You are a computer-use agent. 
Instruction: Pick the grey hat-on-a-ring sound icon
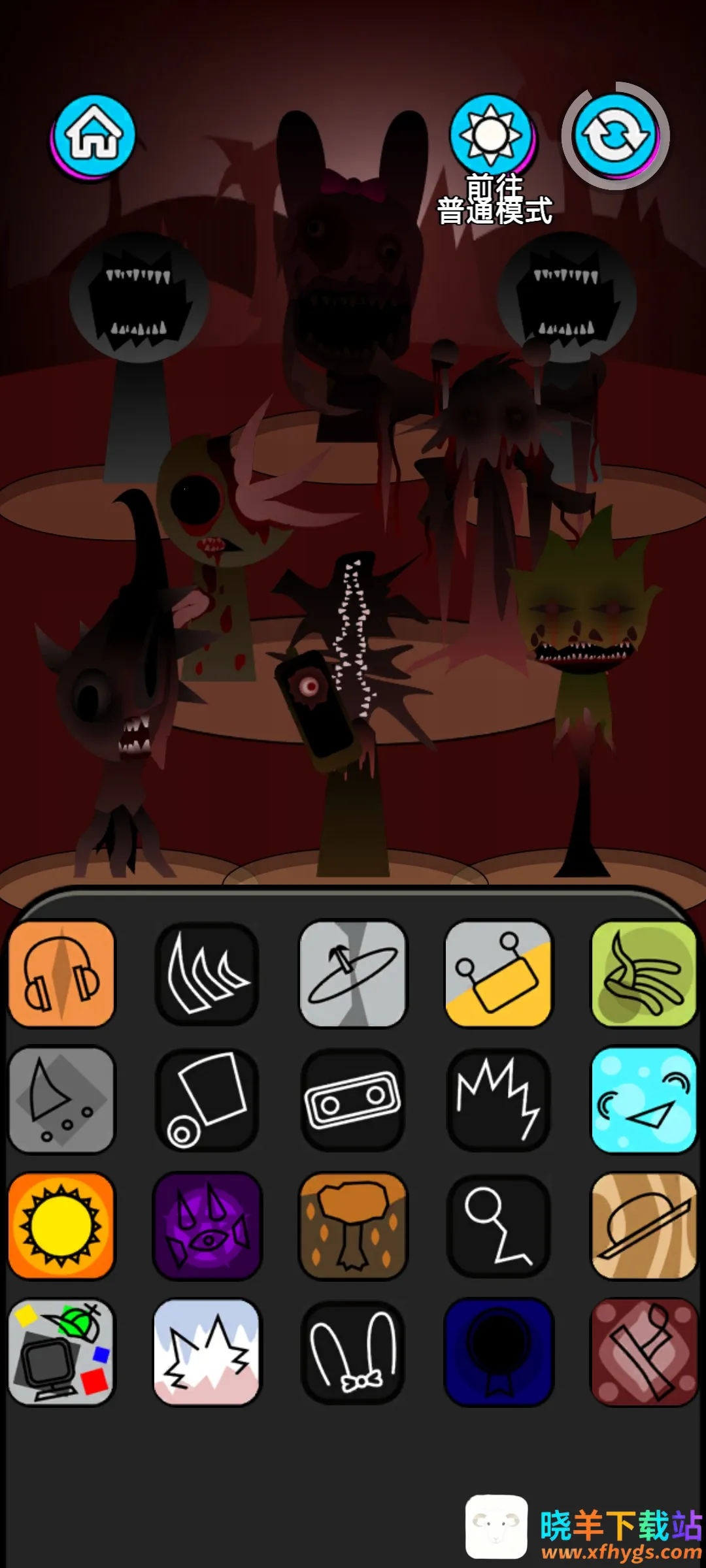(x=352, y=973)
